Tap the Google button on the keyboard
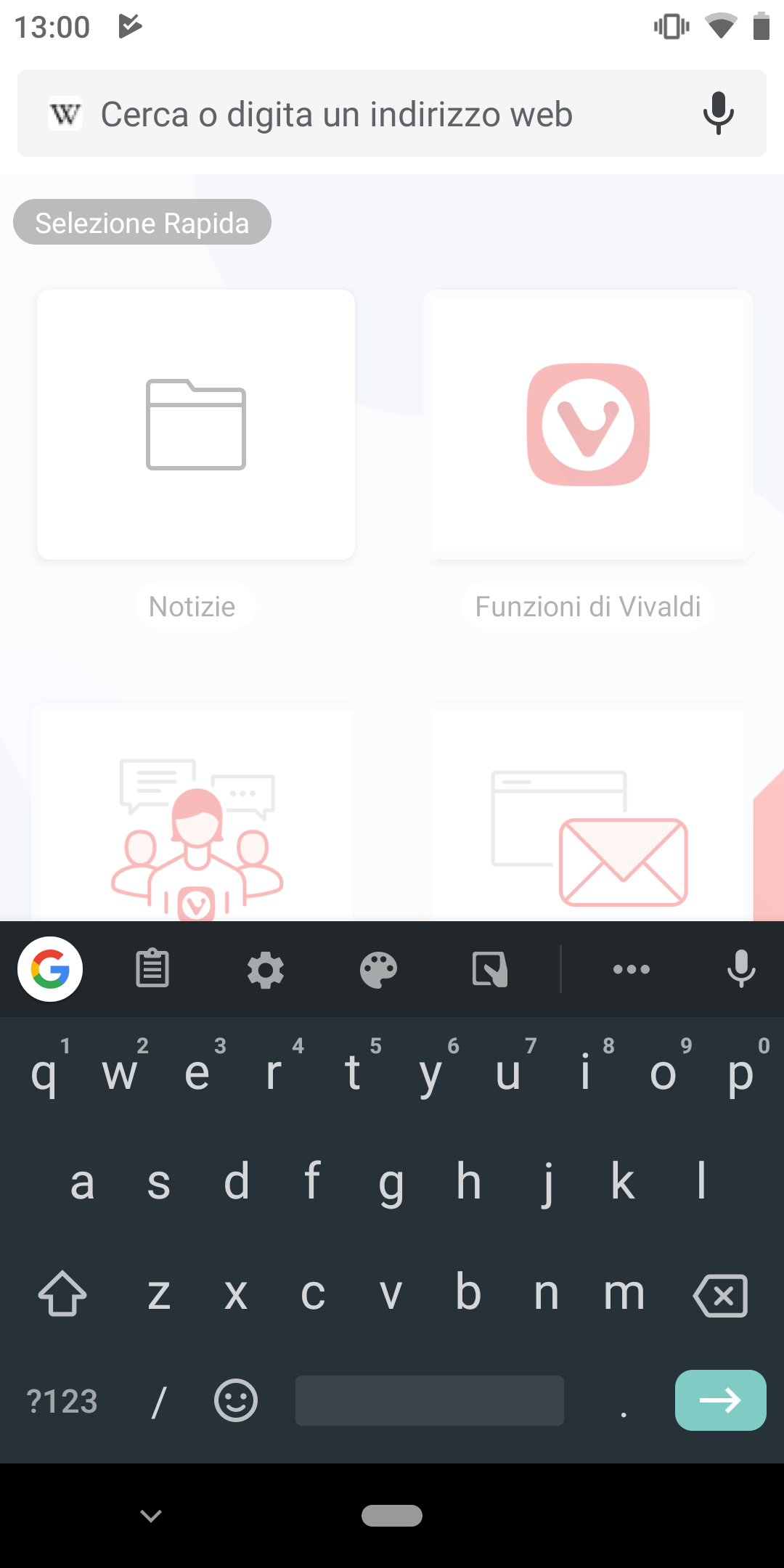 click(x=50, y=969)
